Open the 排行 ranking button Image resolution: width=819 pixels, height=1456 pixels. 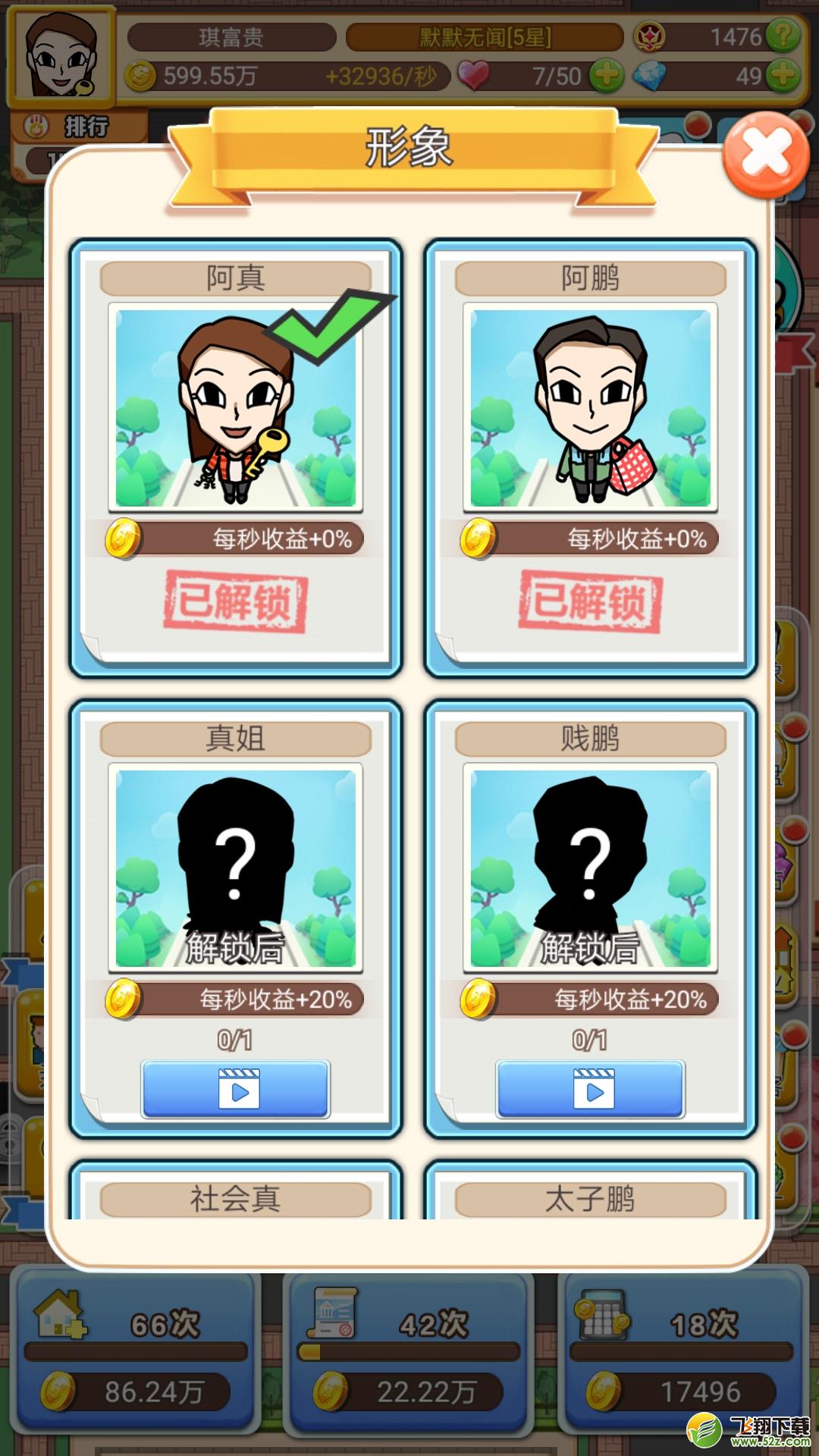click(x=76, y=126)
